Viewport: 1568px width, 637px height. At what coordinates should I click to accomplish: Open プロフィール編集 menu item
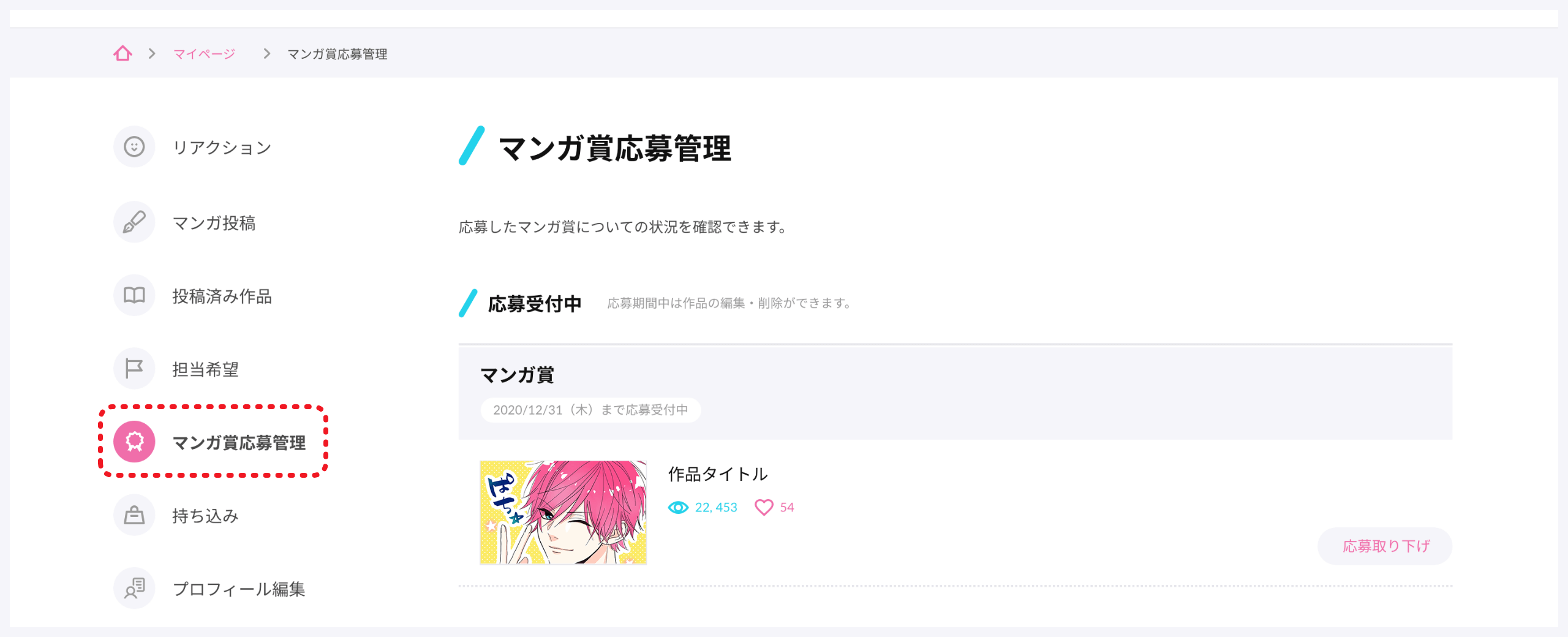pyautogui.click(x=238, y=589)
